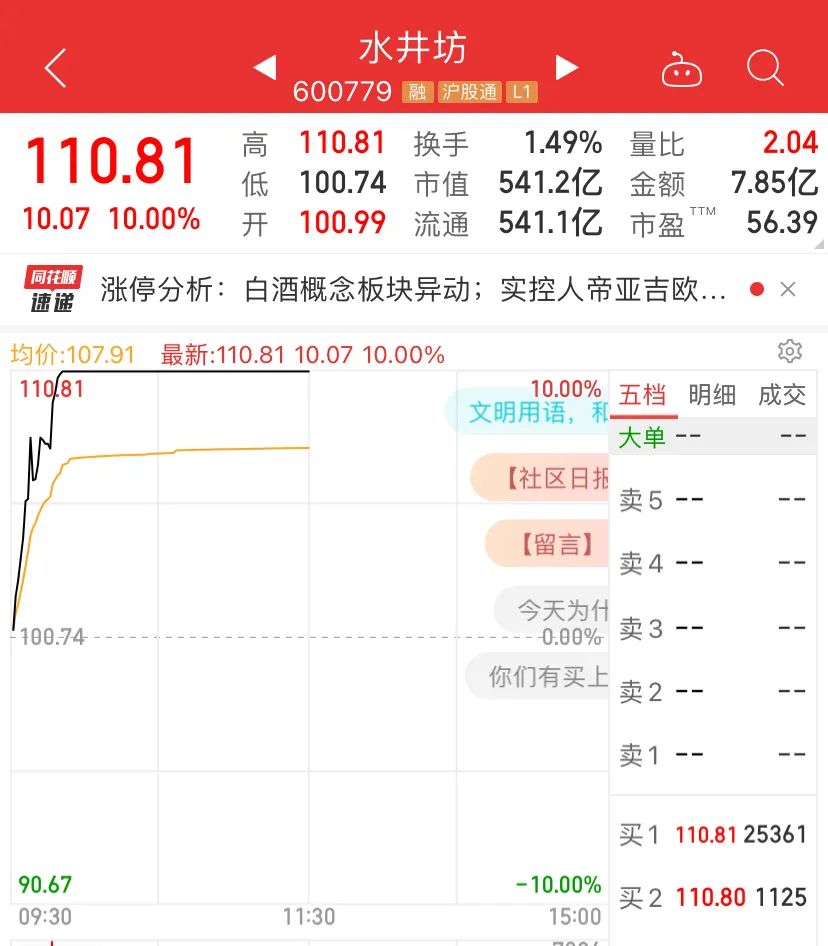Tap the back arrow at top left
The image size is (828, 946).
click(55, 68)
